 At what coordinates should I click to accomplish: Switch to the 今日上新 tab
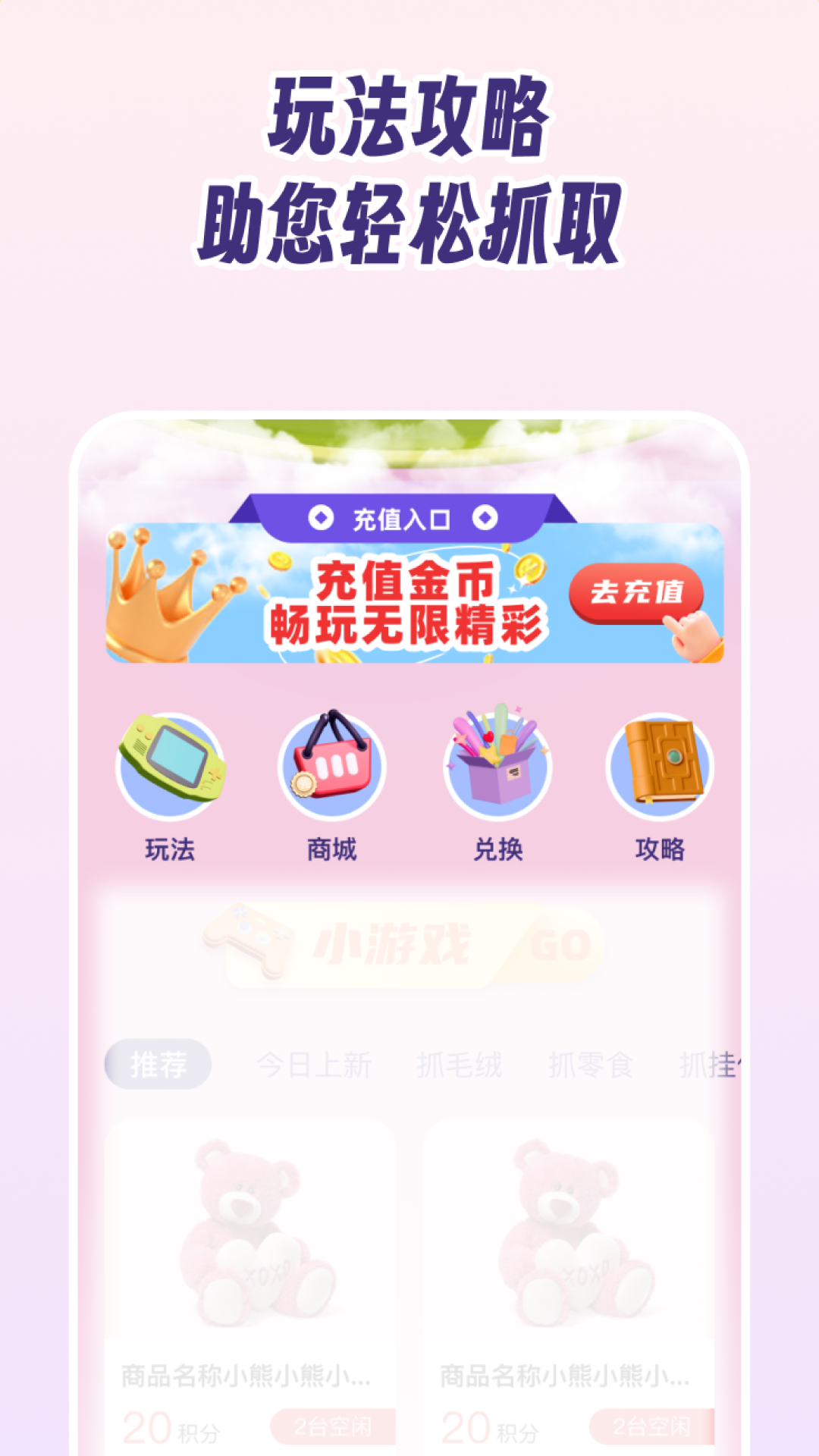tap(313, 1065)
